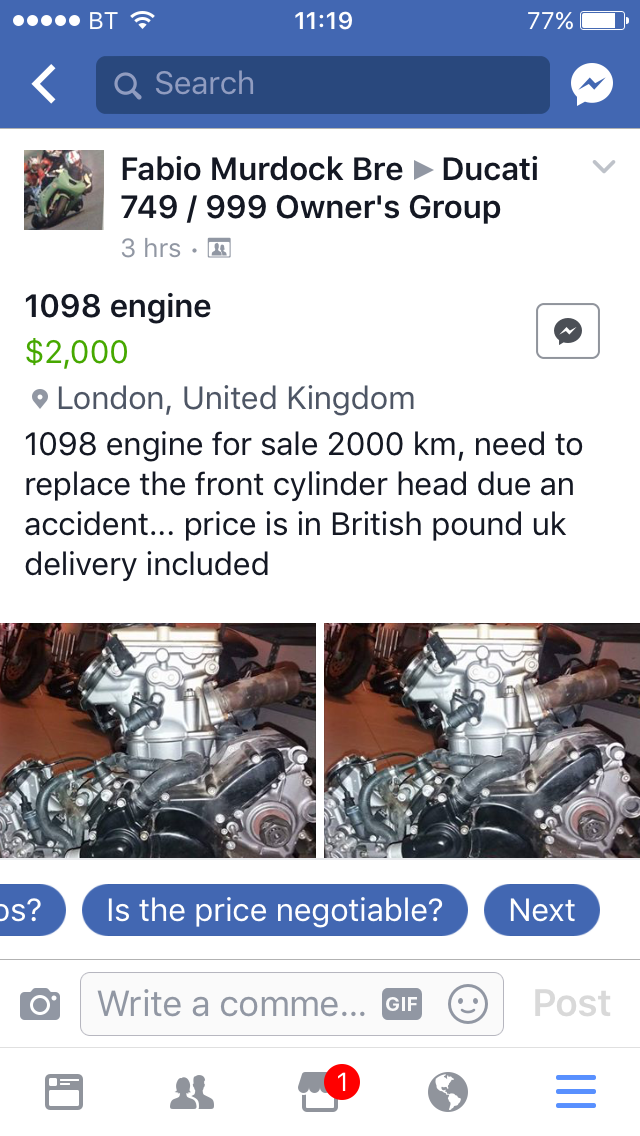Open the first engine photo
The image size is (640, 1136).
(158, 740)
